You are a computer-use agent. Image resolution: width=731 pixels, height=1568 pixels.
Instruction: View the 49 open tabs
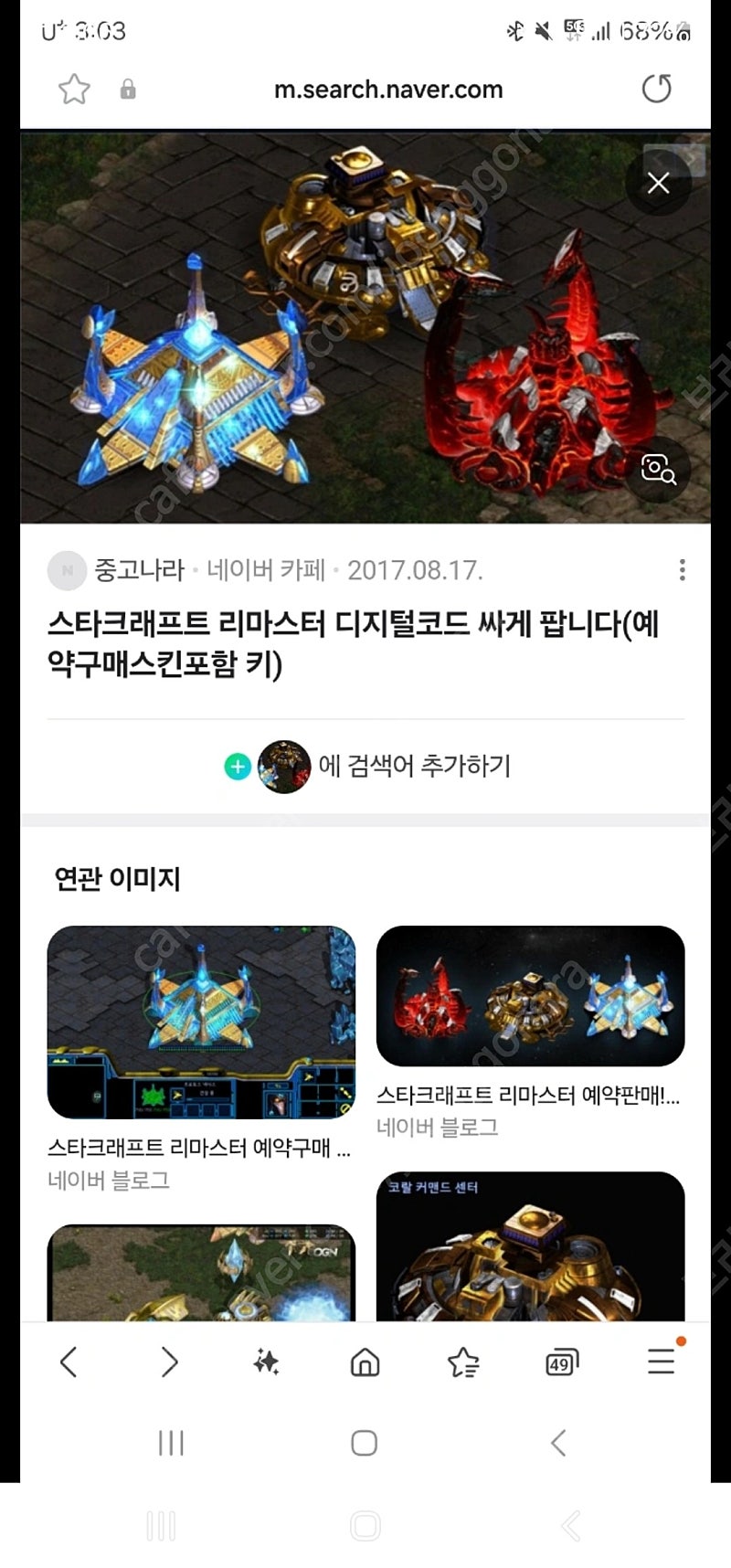(561, 1363)
